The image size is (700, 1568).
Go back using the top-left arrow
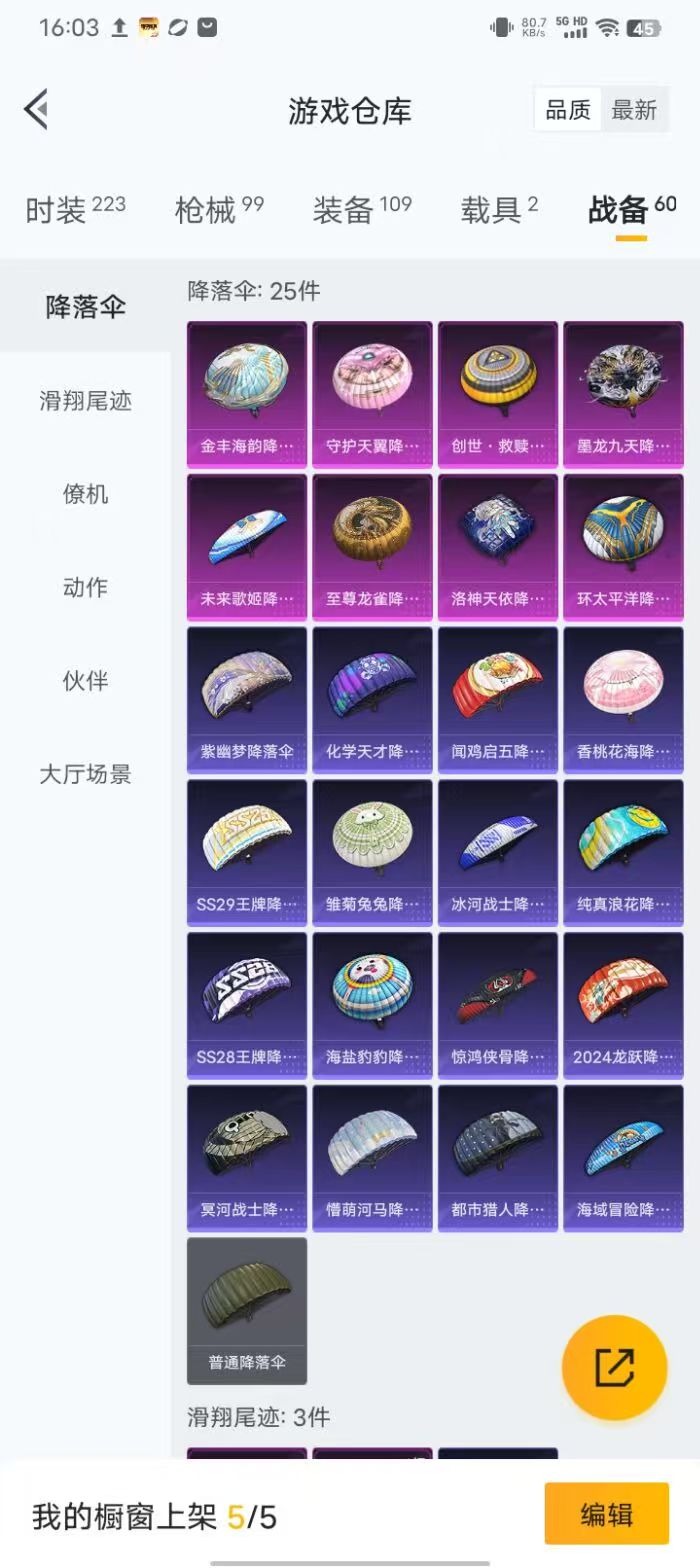point(37,109)
